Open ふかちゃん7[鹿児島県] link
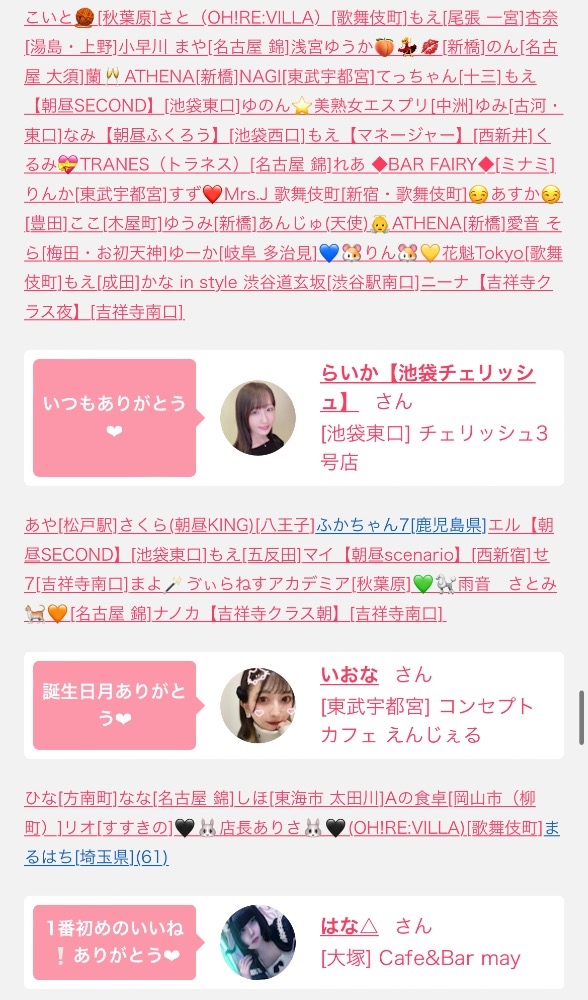Viewport: 588px width, 1000px height. click(x=401, y=525)
